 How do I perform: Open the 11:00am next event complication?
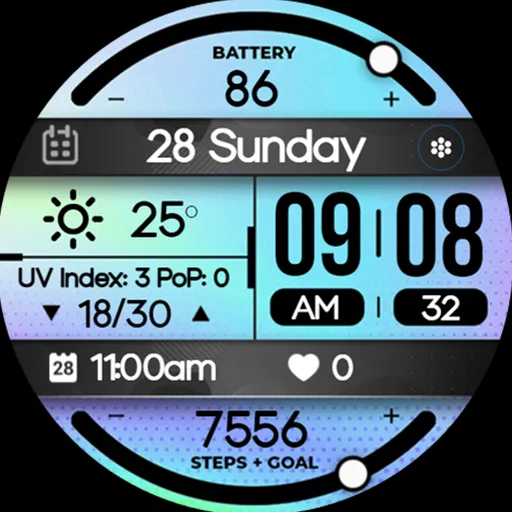133,368
